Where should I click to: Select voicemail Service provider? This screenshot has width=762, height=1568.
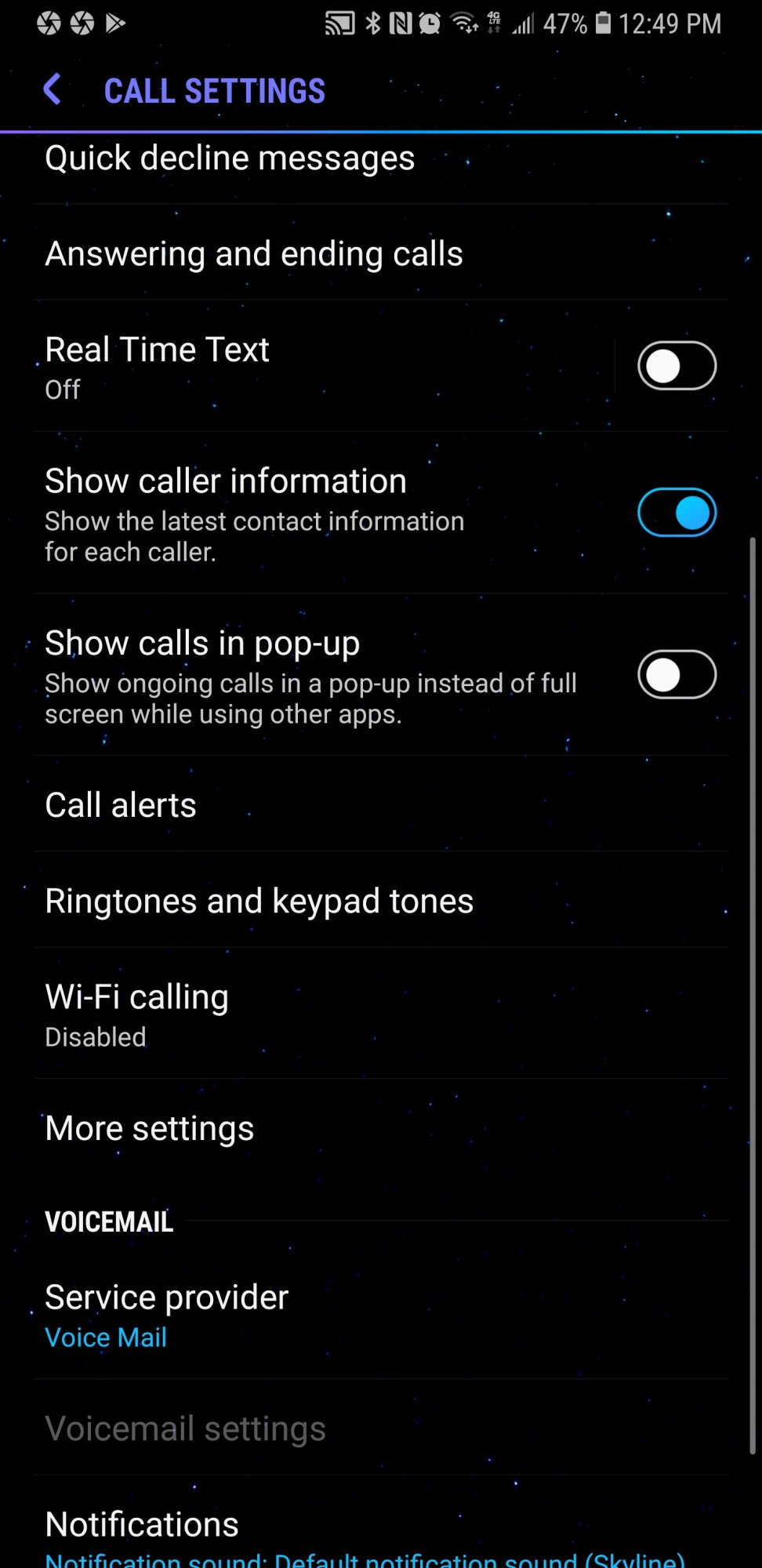click(x=381, y=1315)
